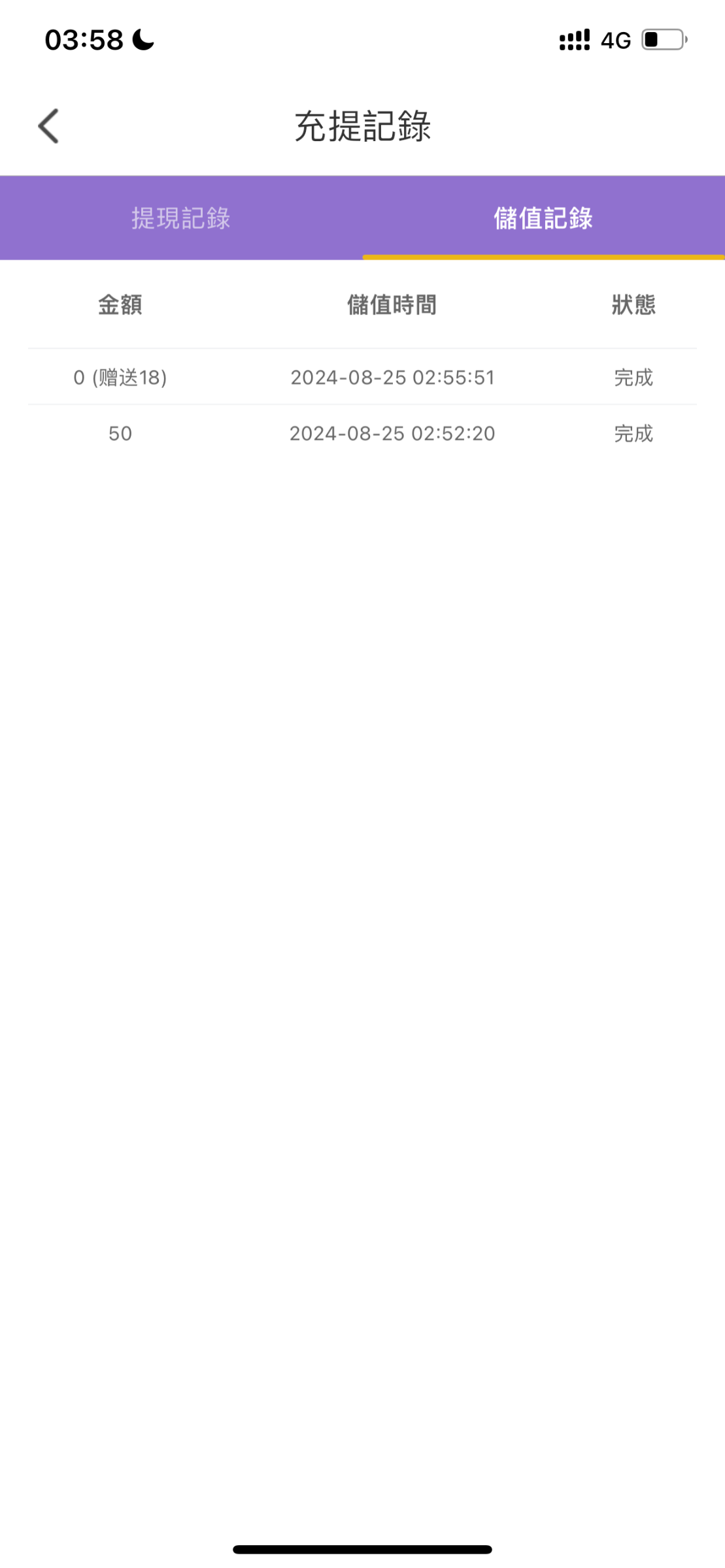
Task: Tap the 4G network indicator
Action: 614,41
